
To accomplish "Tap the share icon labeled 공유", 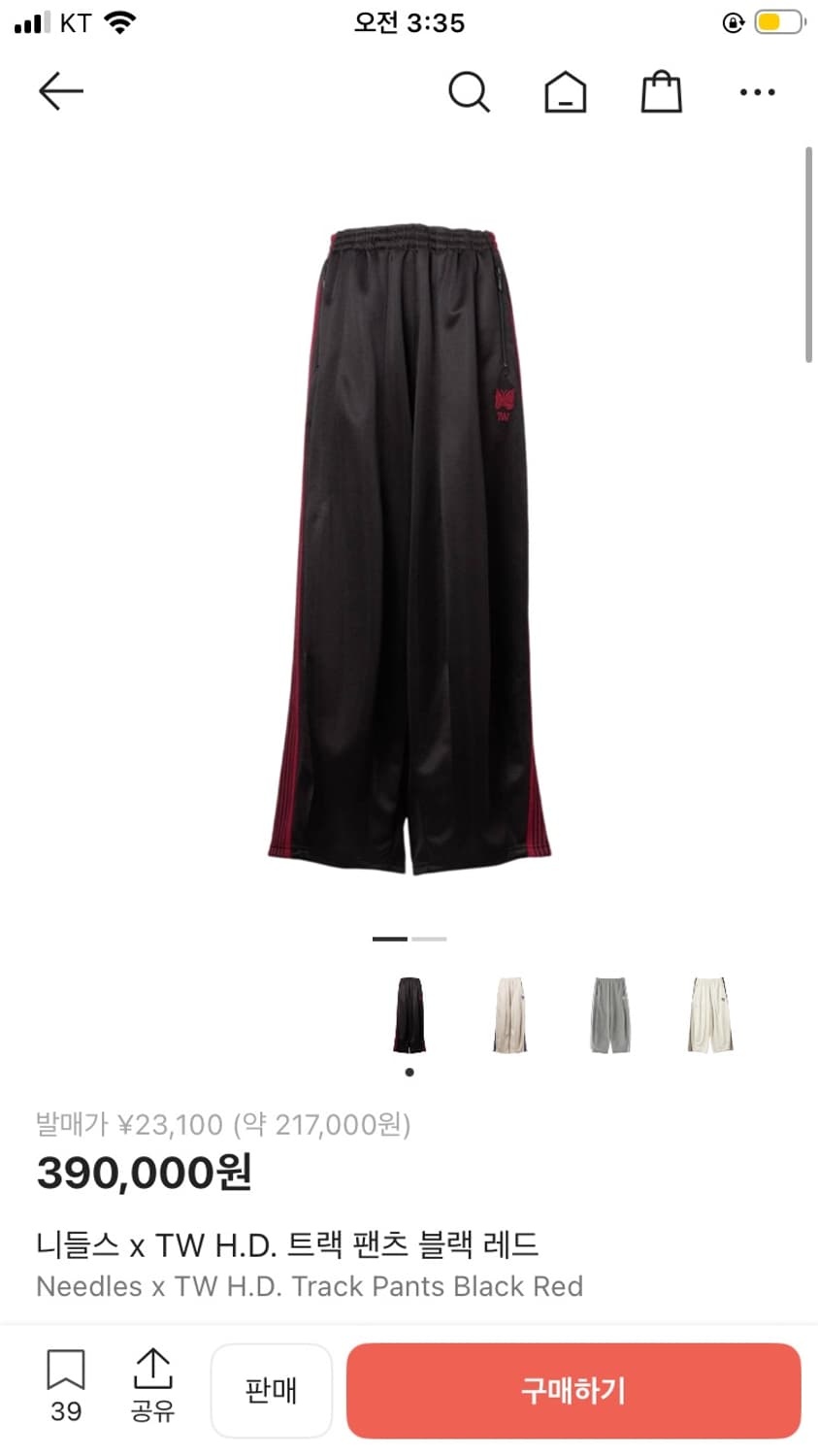I will [152, 1390].
